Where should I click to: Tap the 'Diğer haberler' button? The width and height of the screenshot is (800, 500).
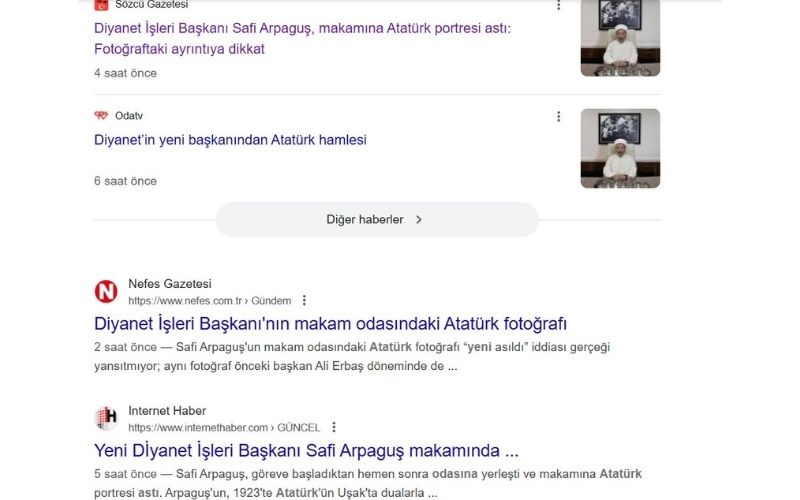(x=377, y=219)
